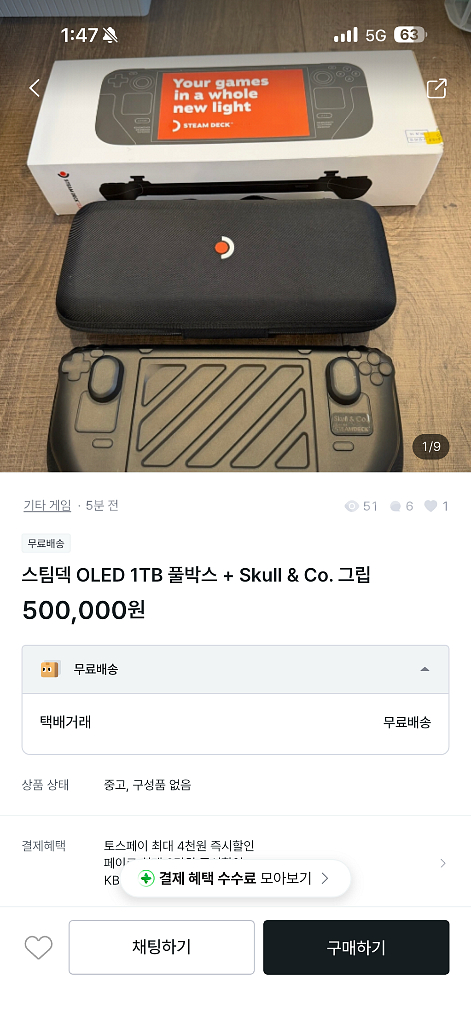Tap 결제 혜택 수수료 모아보기 pill
471x1024 pixels.
point(235,878)
